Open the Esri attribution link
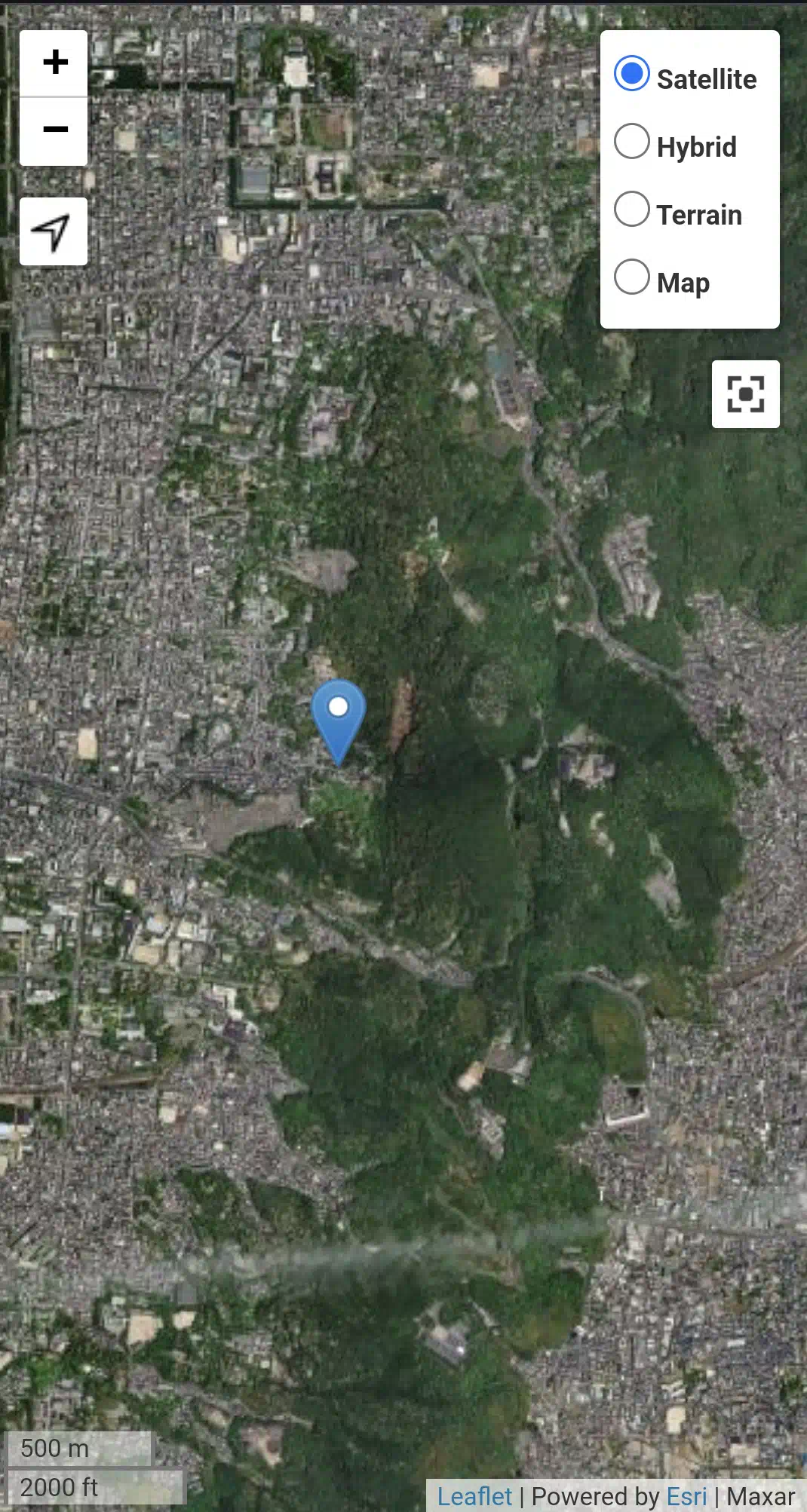807x1512 pixels. [686, 1496]
